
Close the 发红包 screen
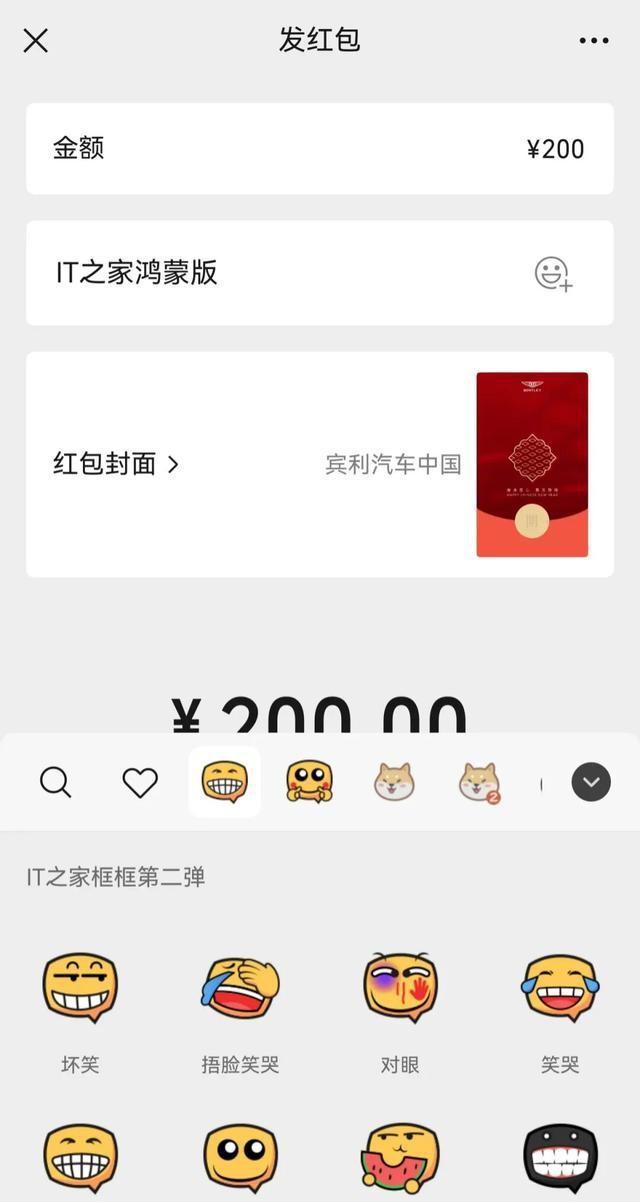pos(36,41)
